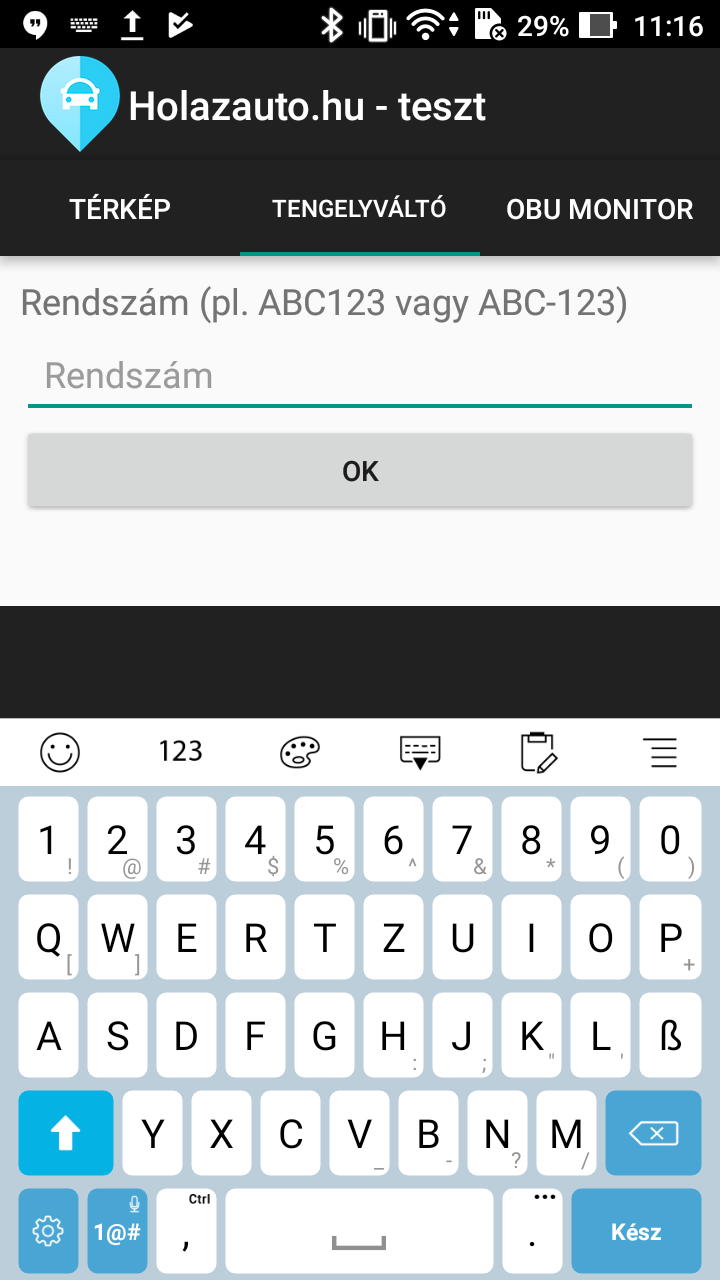
Task: Select the TENGELYVÁLTÓ tab
Action: tap(360, 209)
